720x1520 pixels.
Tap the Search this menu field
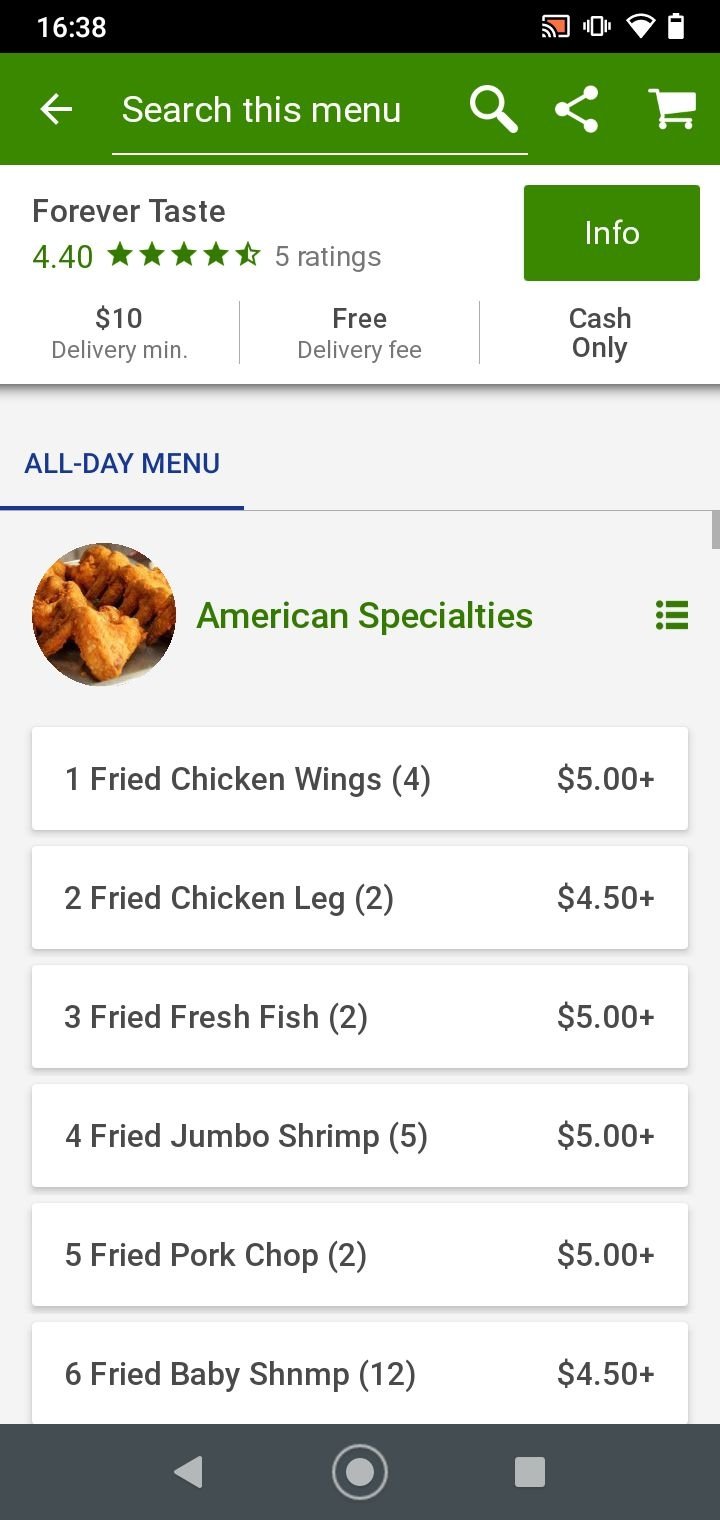(319, 110)
